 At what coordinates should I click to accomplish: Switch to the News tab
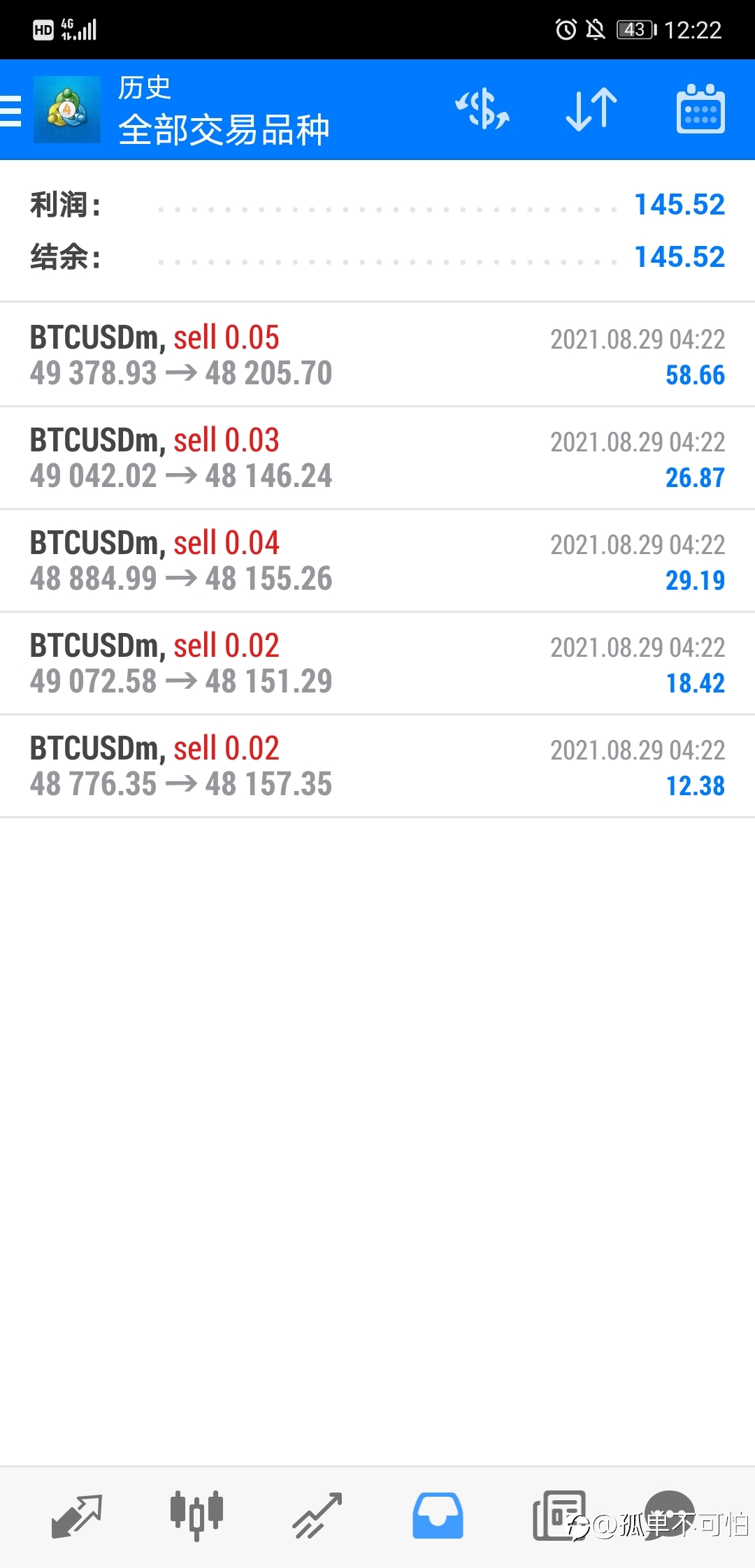[x=559, y=1516]
